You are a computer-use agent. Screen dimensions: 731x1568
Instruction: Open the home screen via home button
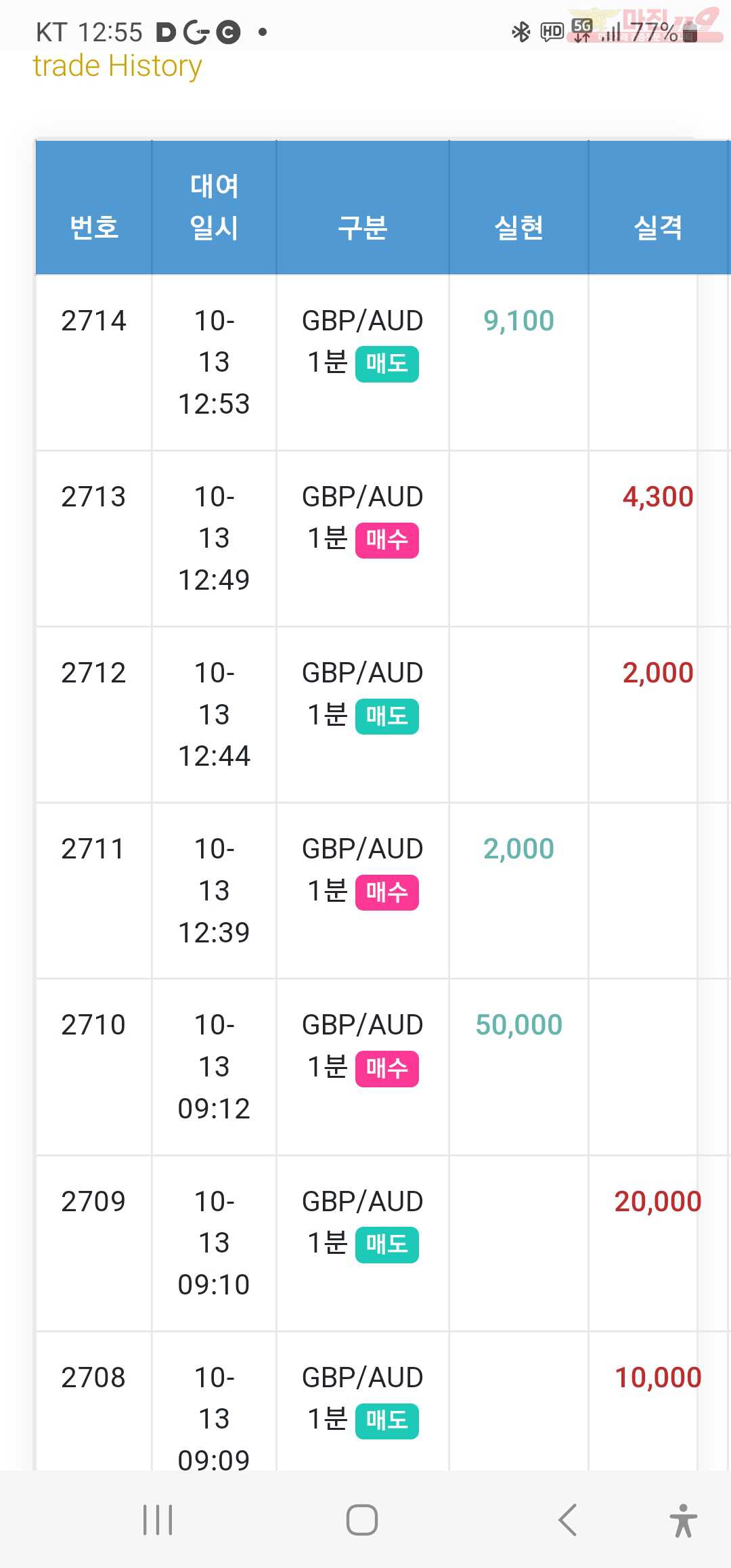coord(362,1520)
